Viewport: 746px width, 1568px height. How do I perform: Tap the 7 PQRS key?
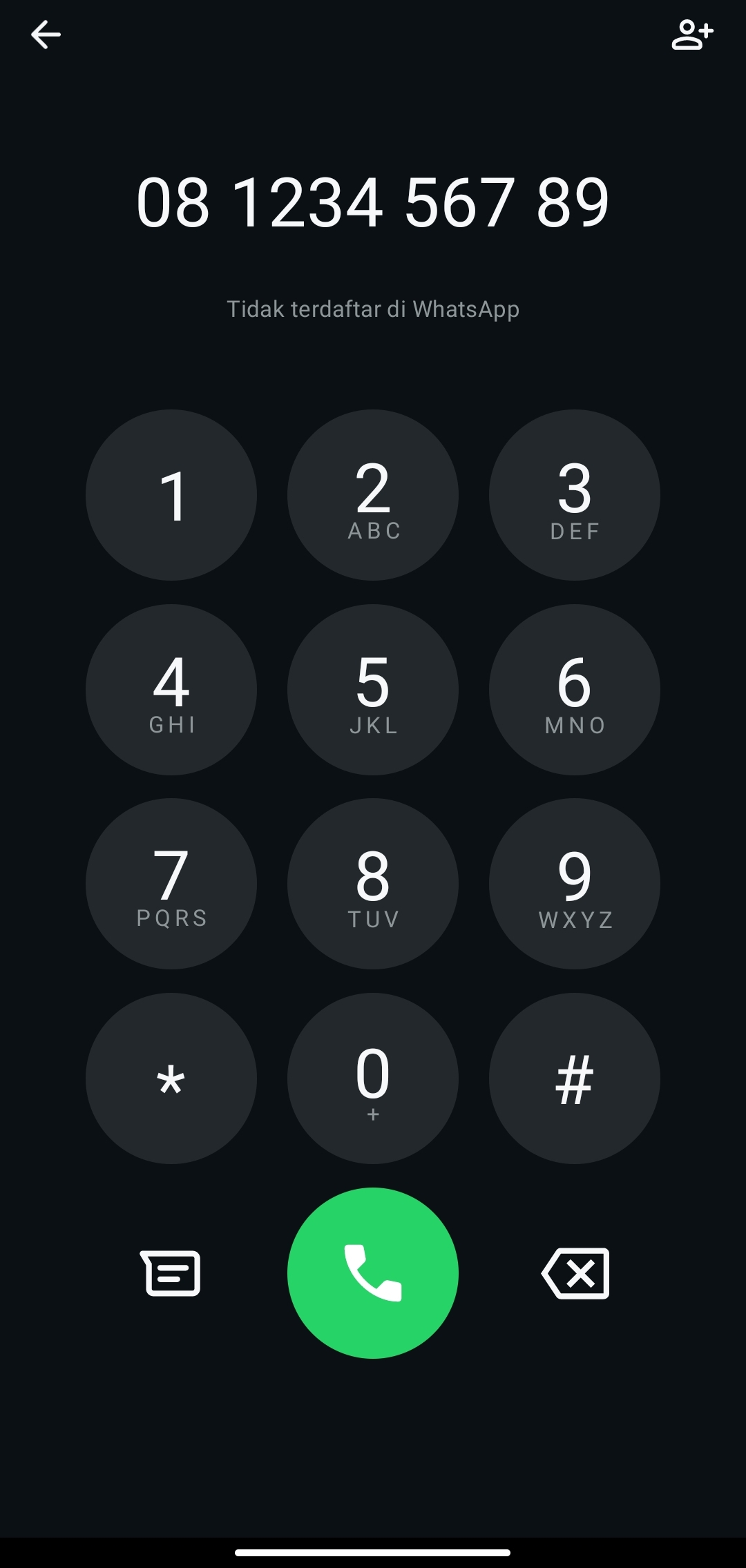pos(171,884)
